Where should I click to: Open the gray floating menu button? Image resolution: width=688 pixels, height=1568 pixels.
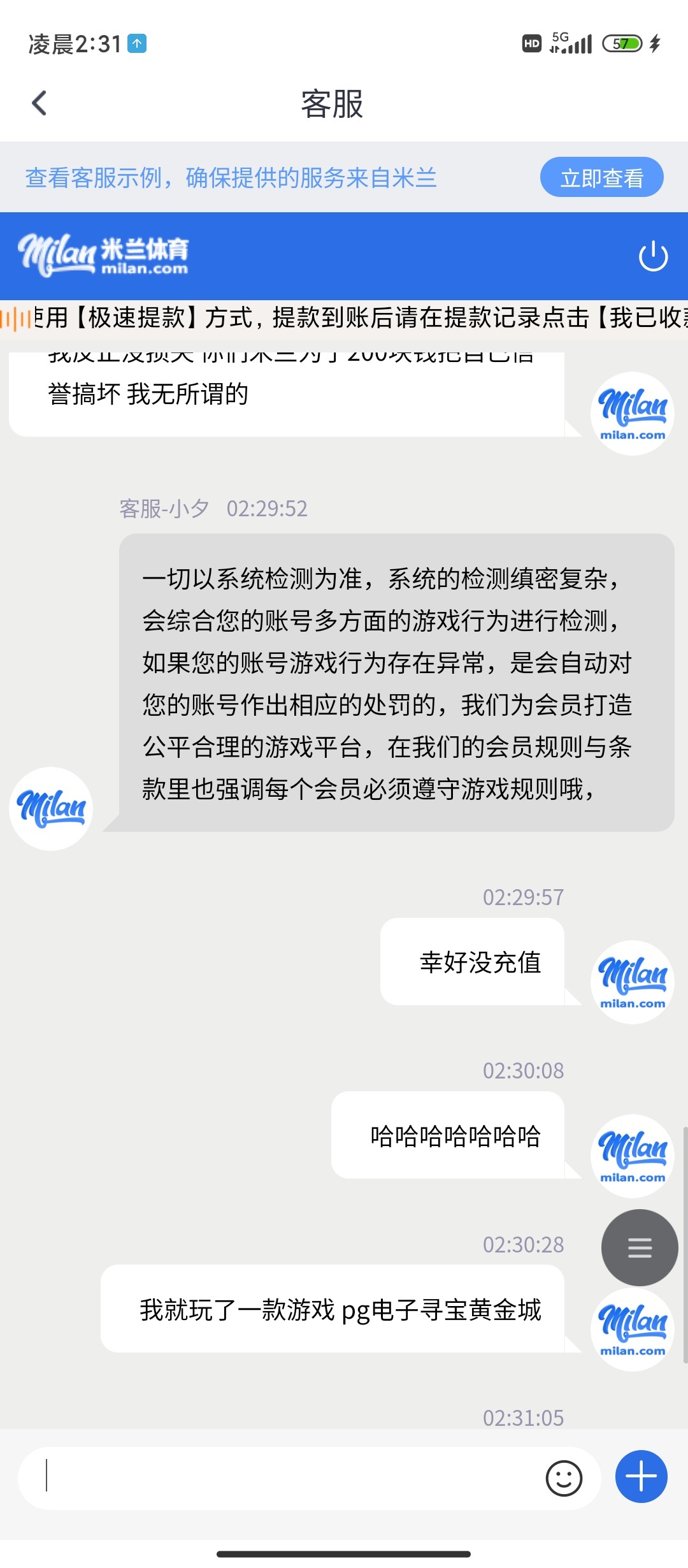(640, 1247)
